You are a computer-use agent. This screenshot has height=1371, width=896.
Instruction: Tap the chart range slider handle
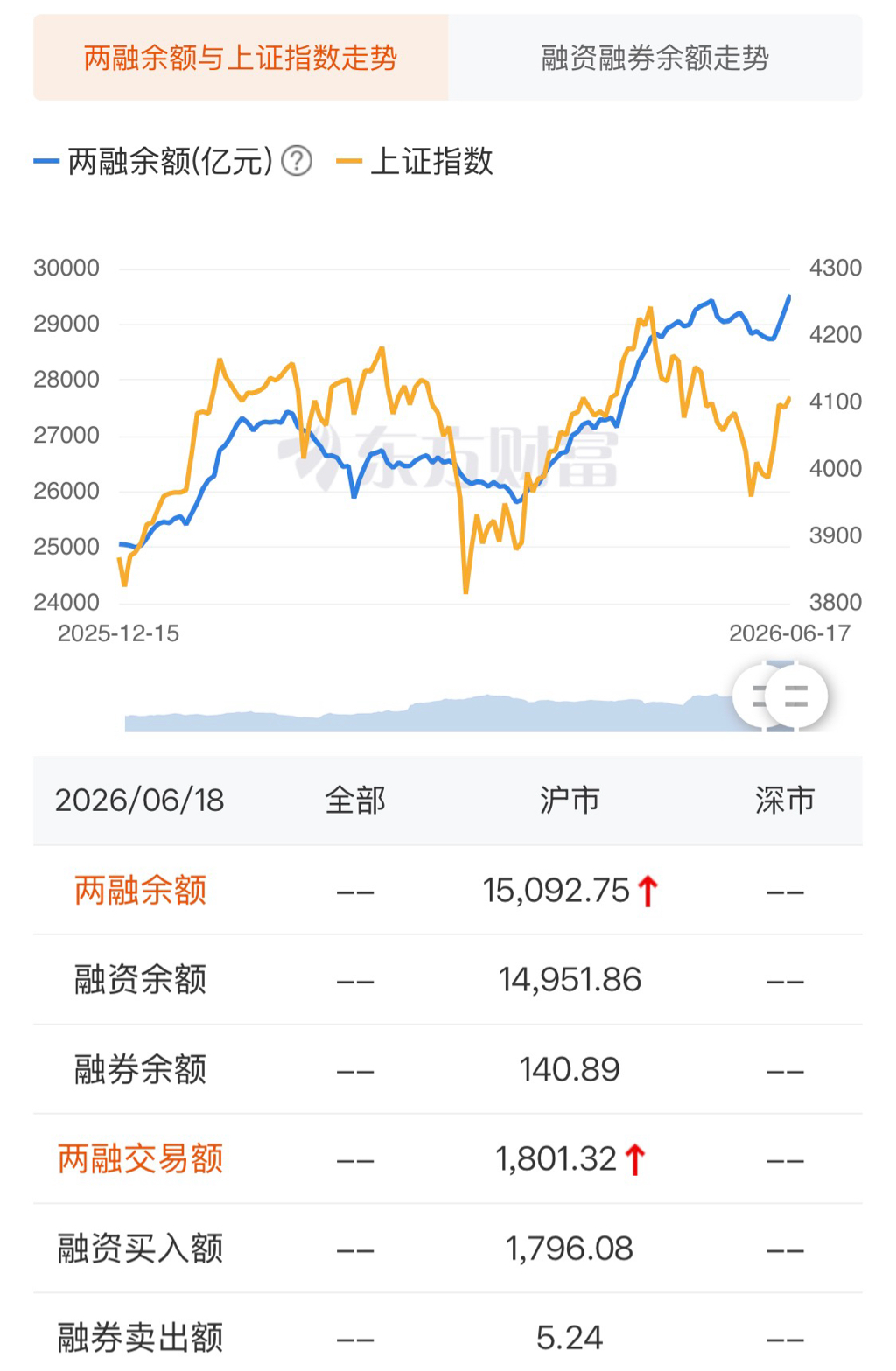point(794,697)
